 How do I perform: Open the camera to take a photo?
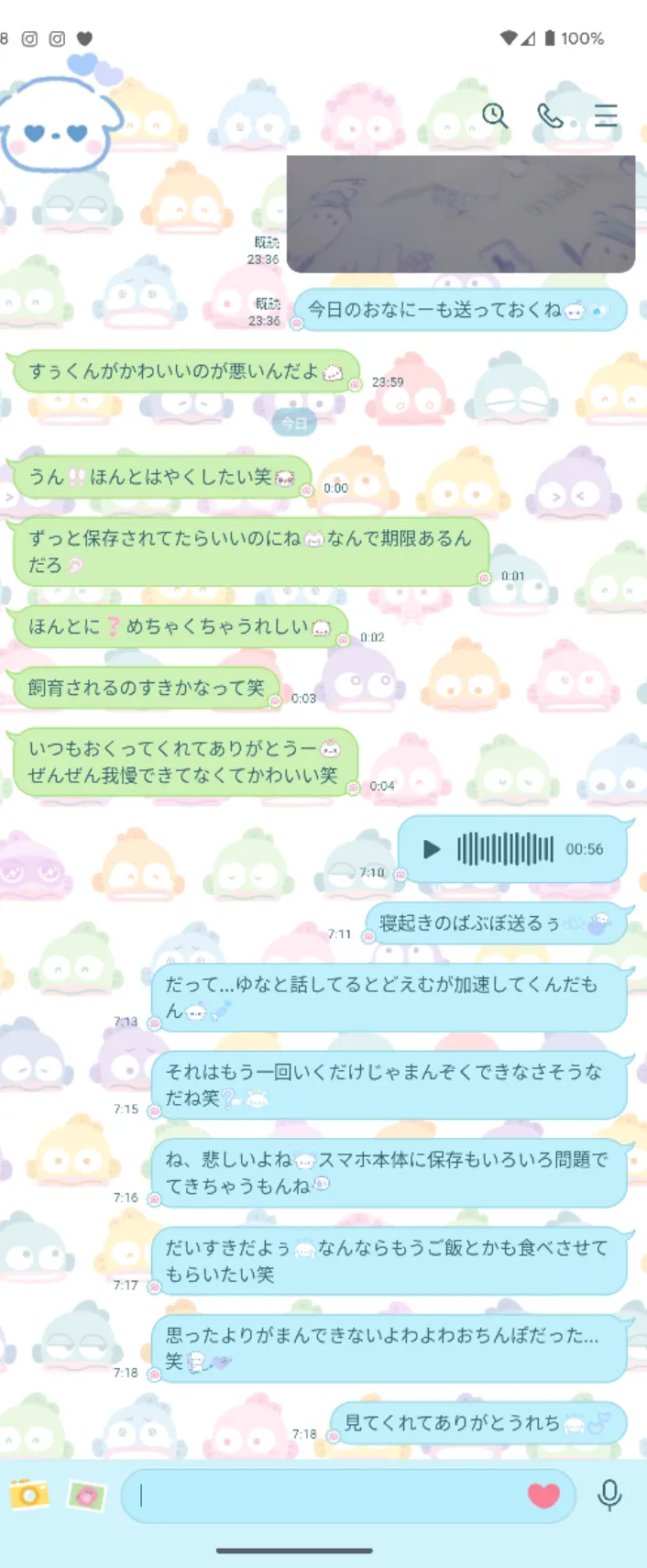click(x=29, y=1495)
